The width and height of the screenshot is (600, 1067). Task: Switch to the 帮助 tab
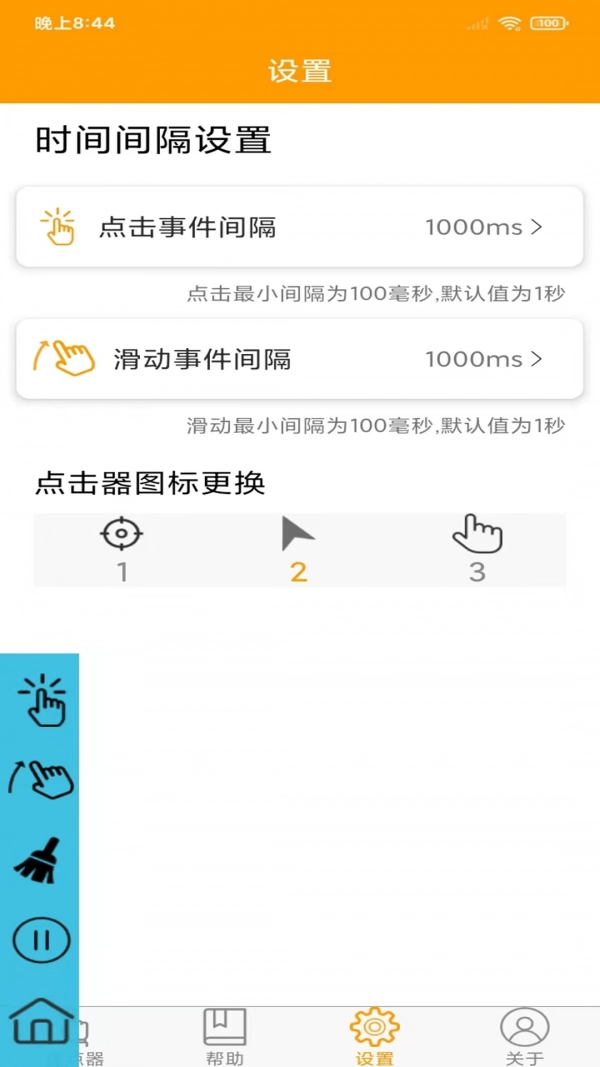(225, 1036)
